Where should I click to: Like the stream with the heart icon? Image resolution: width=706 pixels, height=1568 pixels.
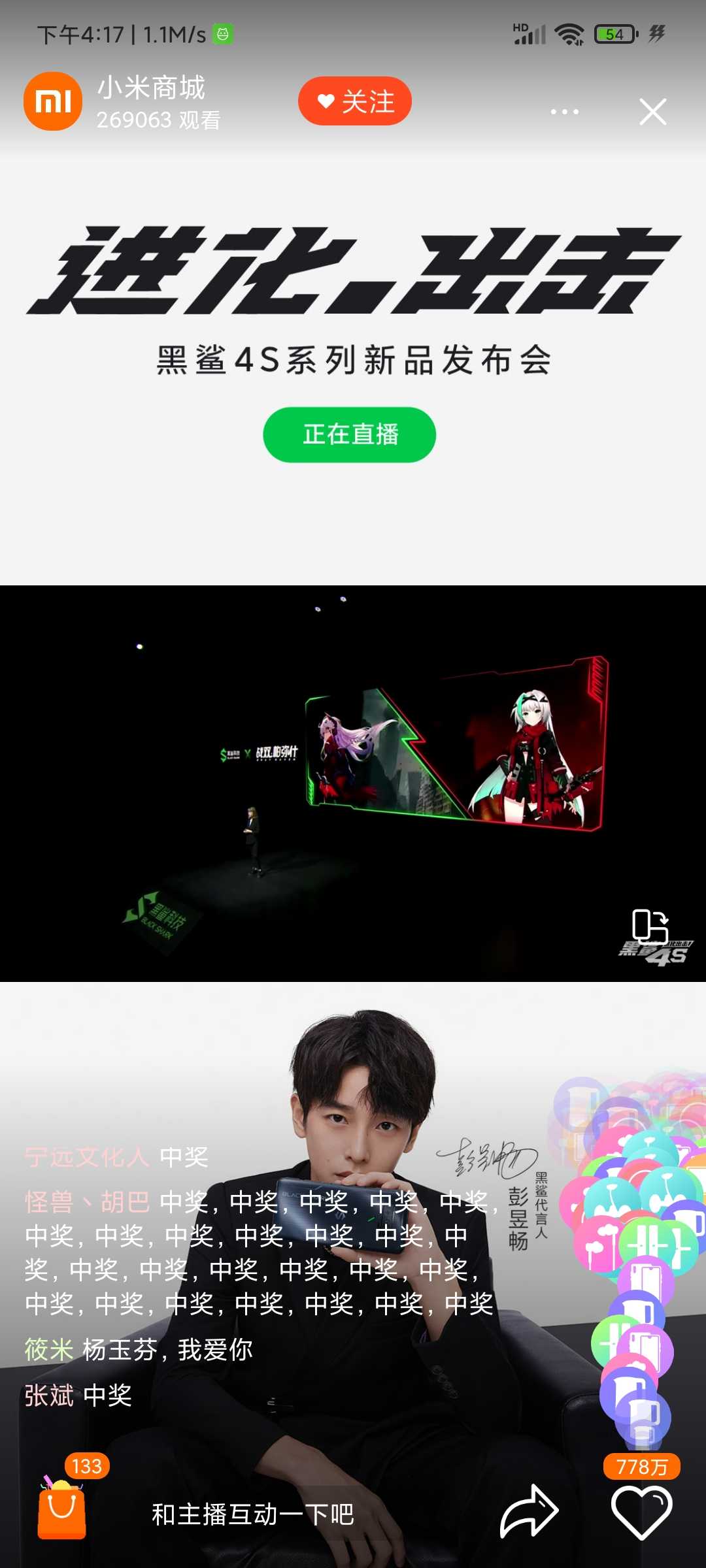coord(641,1512)
